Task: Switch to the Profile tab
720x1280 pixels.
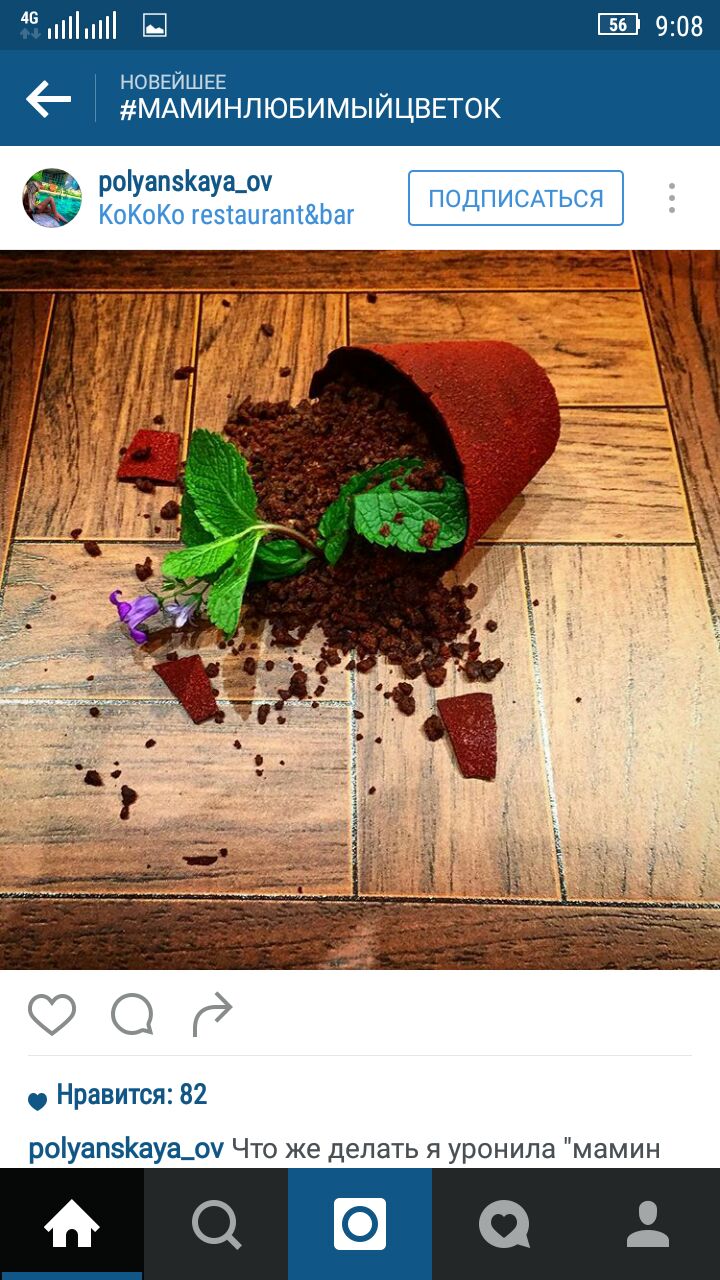Action: pos(648,1224)
